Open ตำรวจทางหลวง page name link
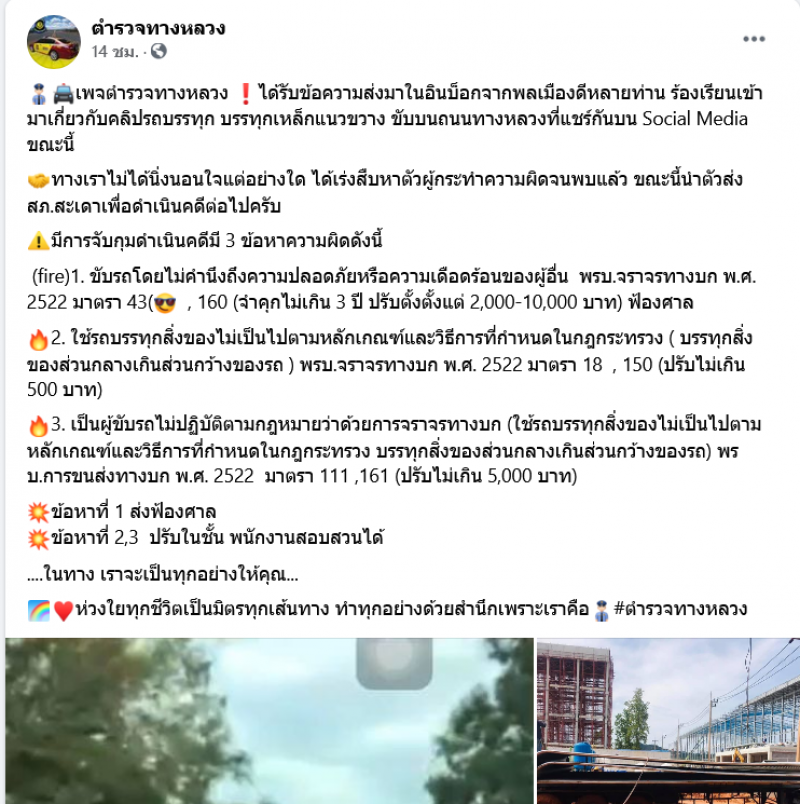800x804 pixels. pos(158,29)
